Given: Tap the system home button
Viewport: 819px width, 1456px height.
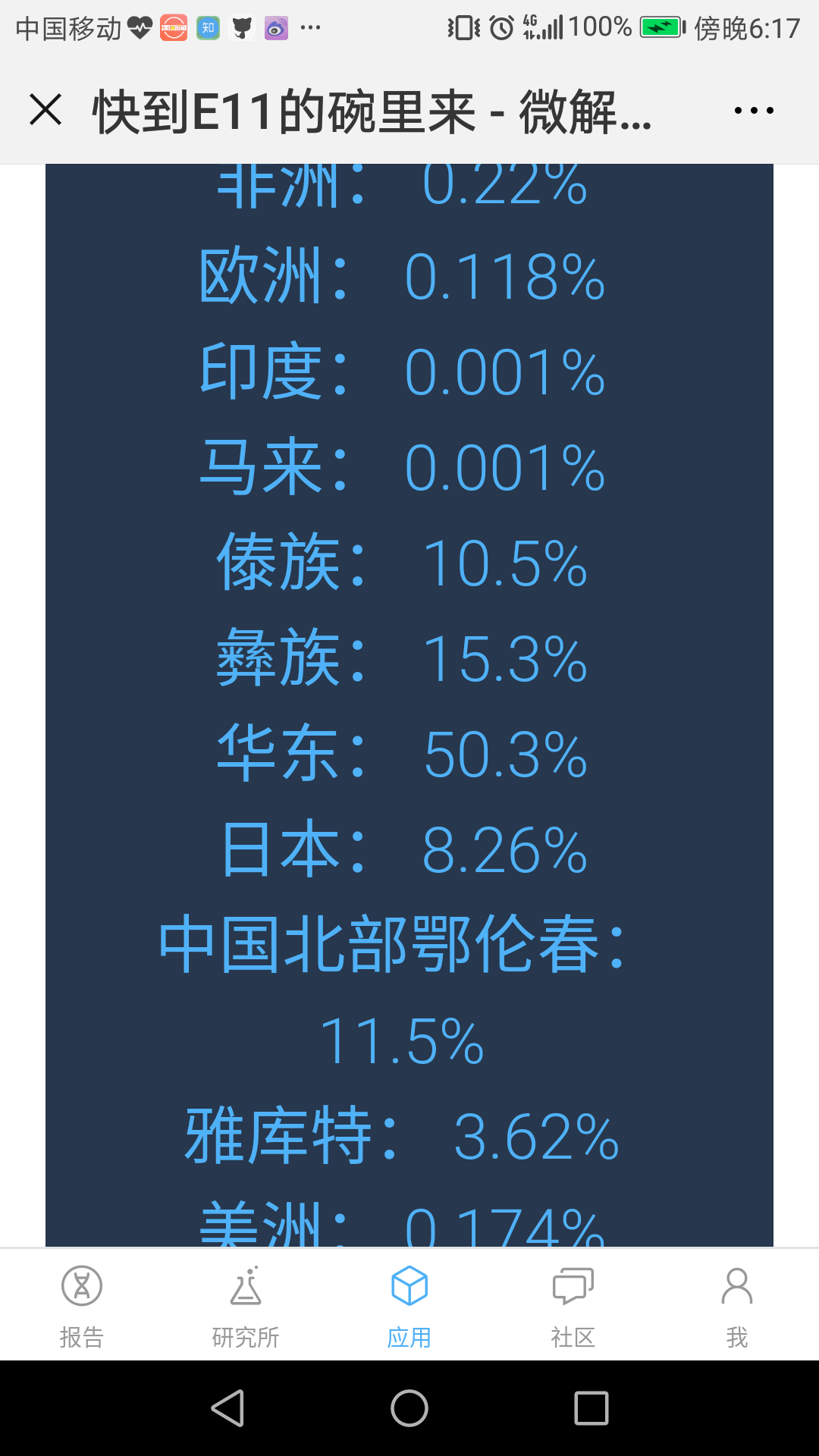Looking at the screenshot, I should coord(409,1408).
